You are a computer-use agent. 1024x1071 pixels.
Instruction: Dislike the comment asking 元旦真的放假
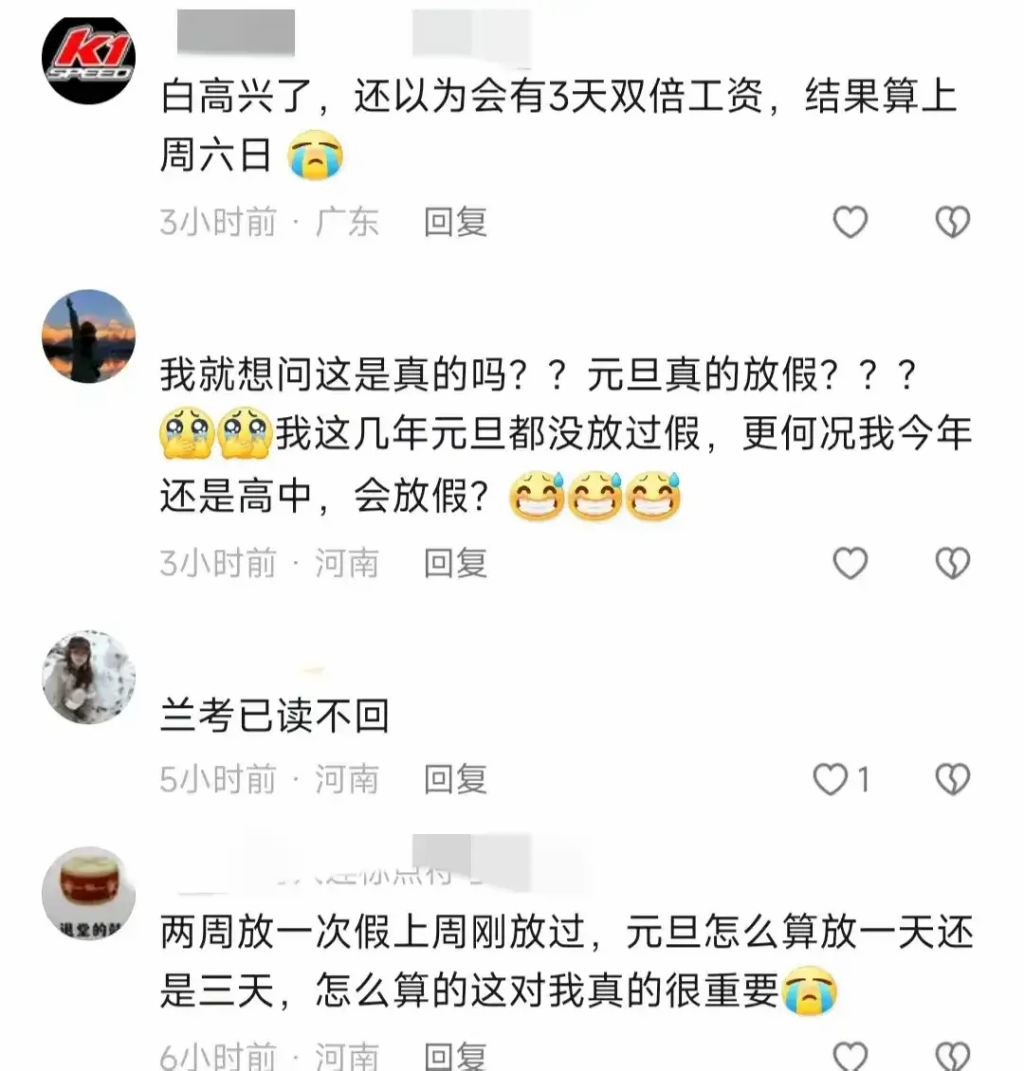952,564
